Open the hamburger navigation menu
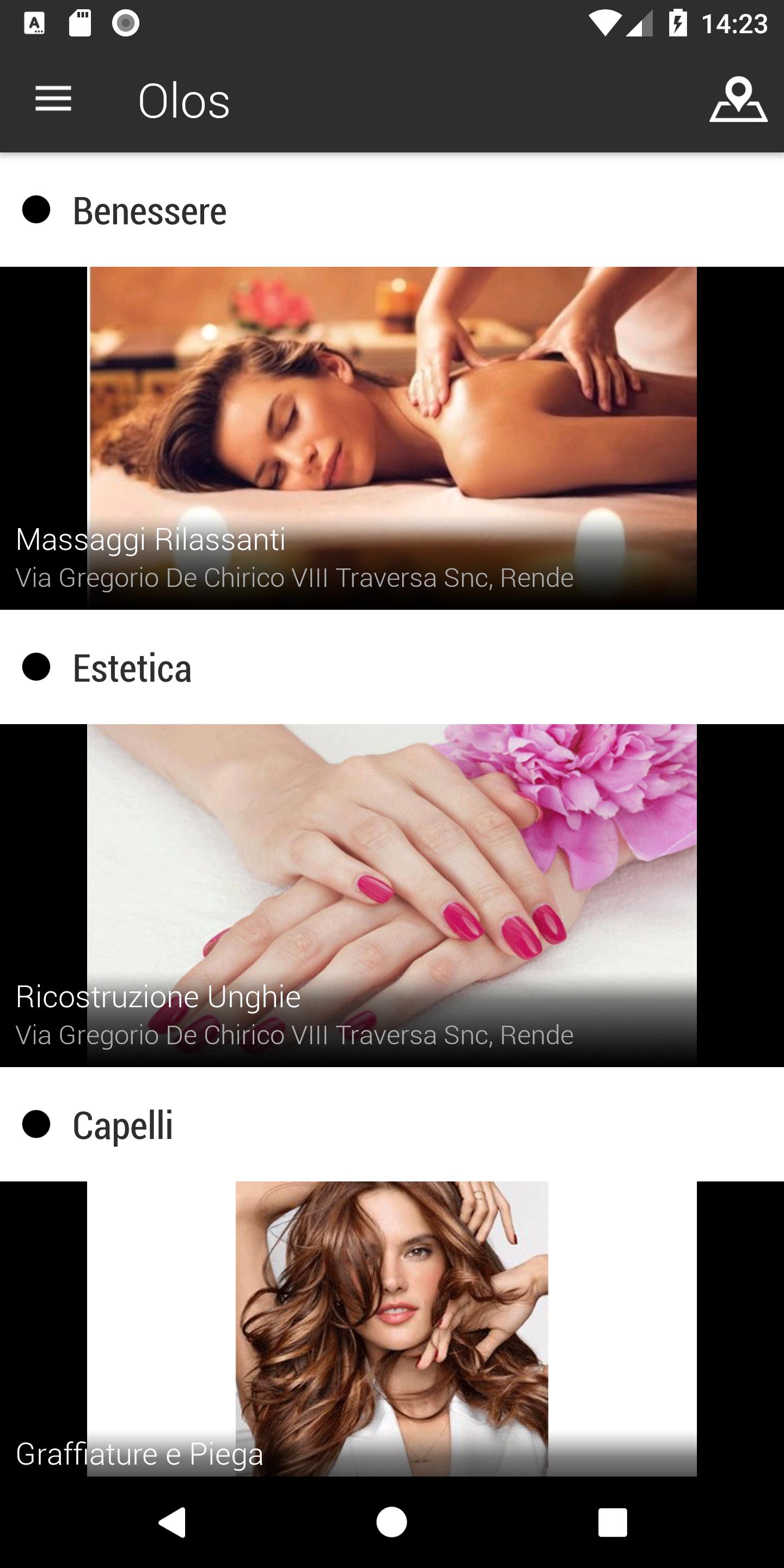This screenshot has width=784, height=1568. click(53, 99)
